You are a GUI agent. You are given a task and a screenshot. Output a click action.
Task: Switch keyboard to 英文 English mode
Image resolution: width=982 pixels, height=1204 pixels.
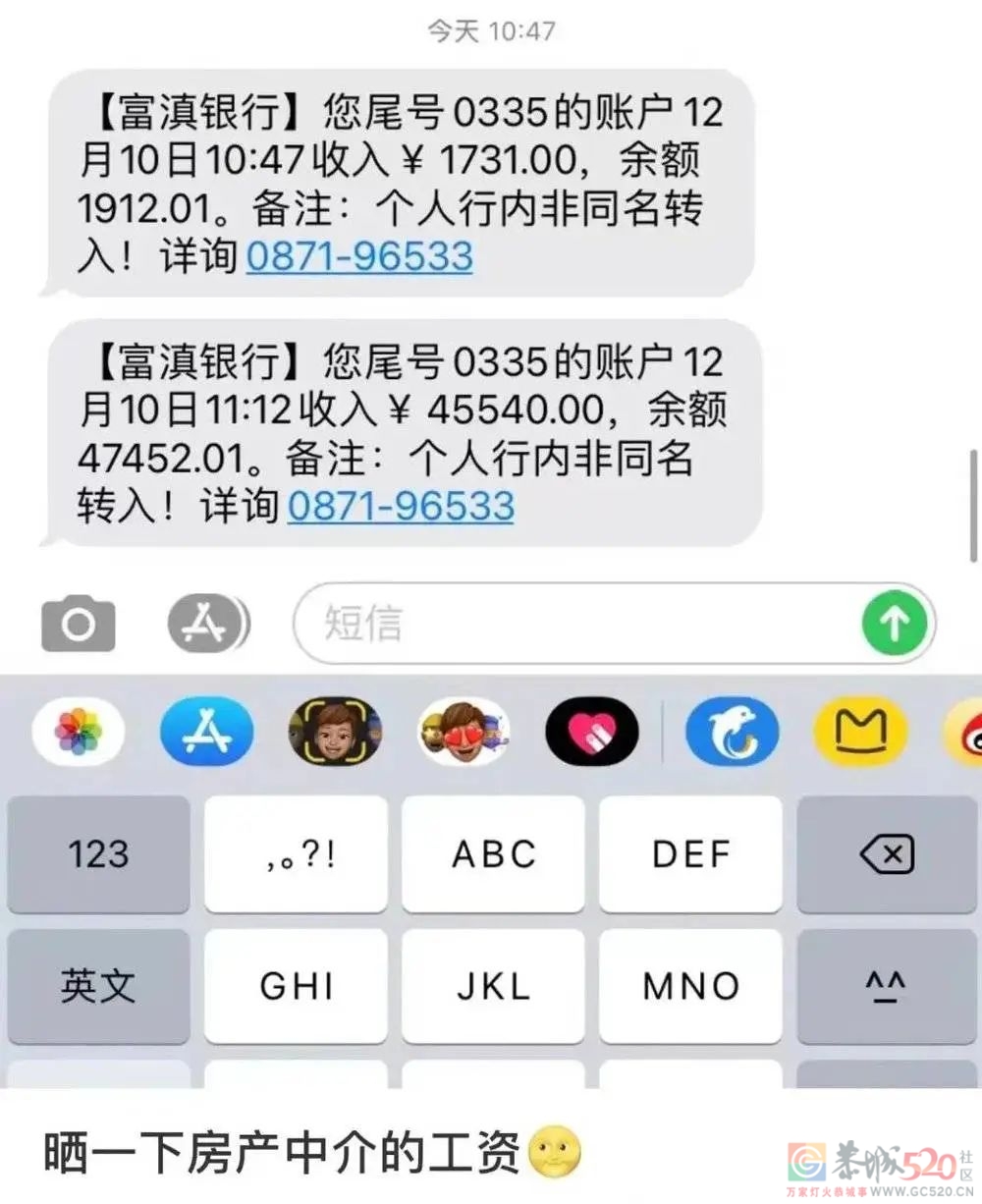pos(97,986)
